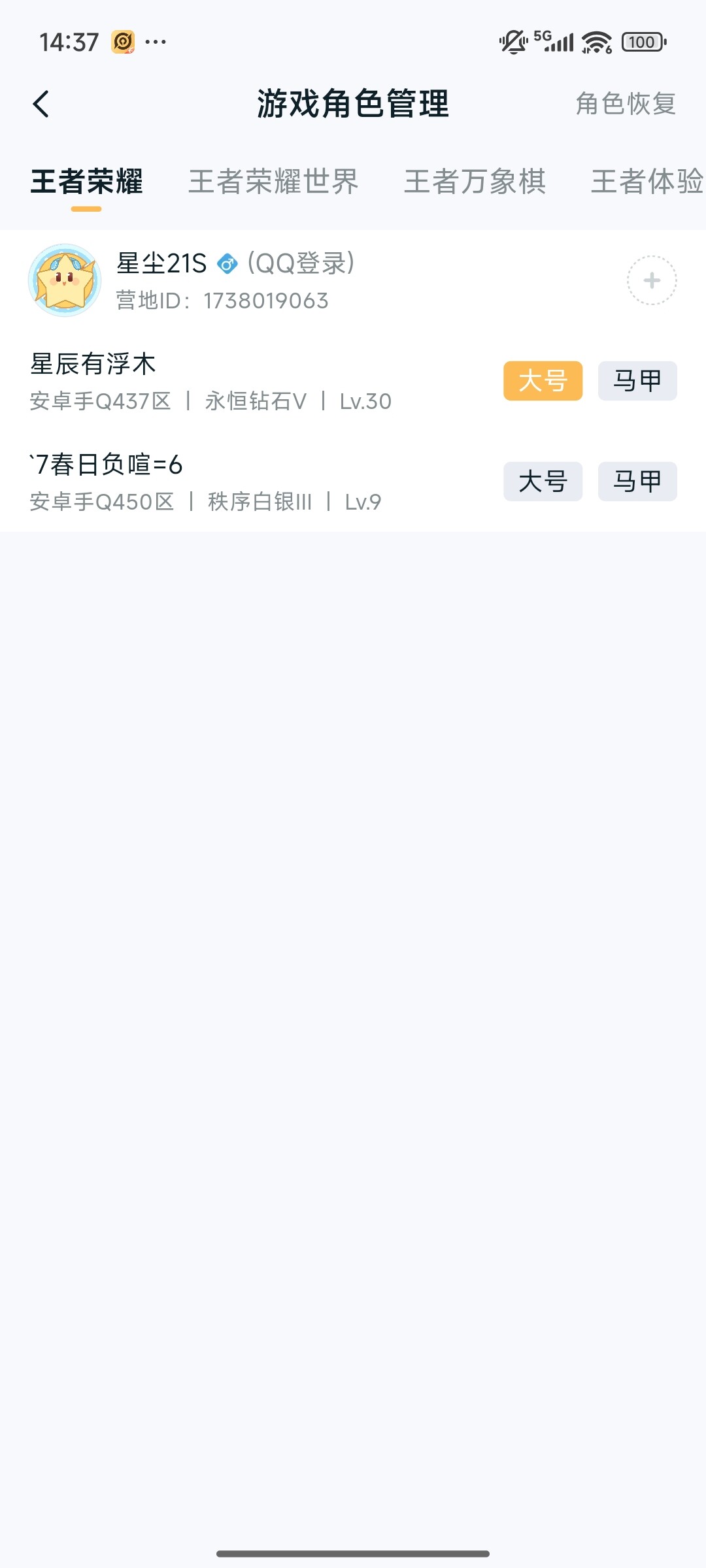Image resolution: width=706 pixels, height=1568 pixels.
Task: Tap the plus icon to add an account
Action: (x=650, y=280)
